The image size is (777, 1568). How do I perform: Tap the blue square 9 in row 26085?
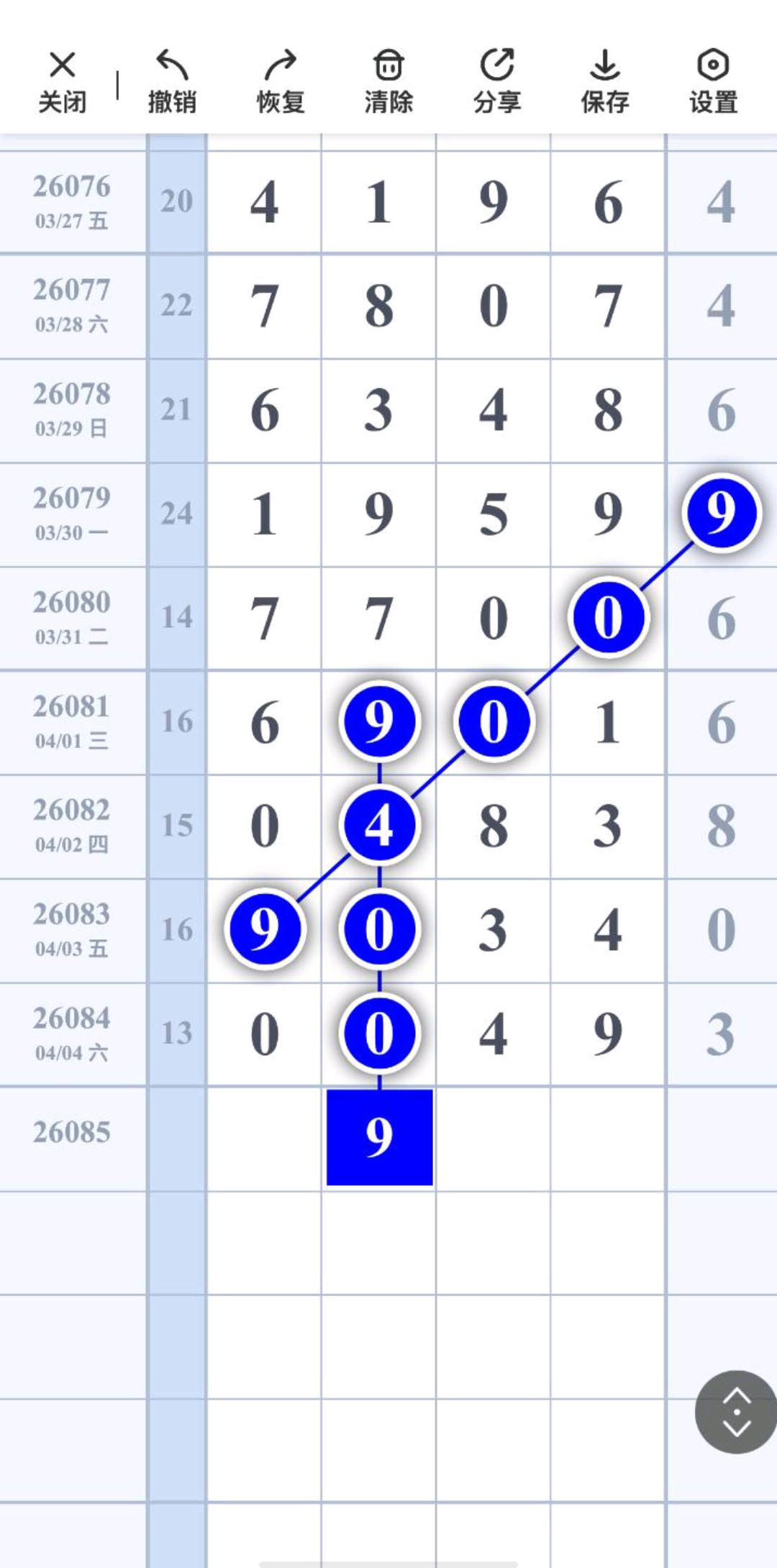[380, 1137]
